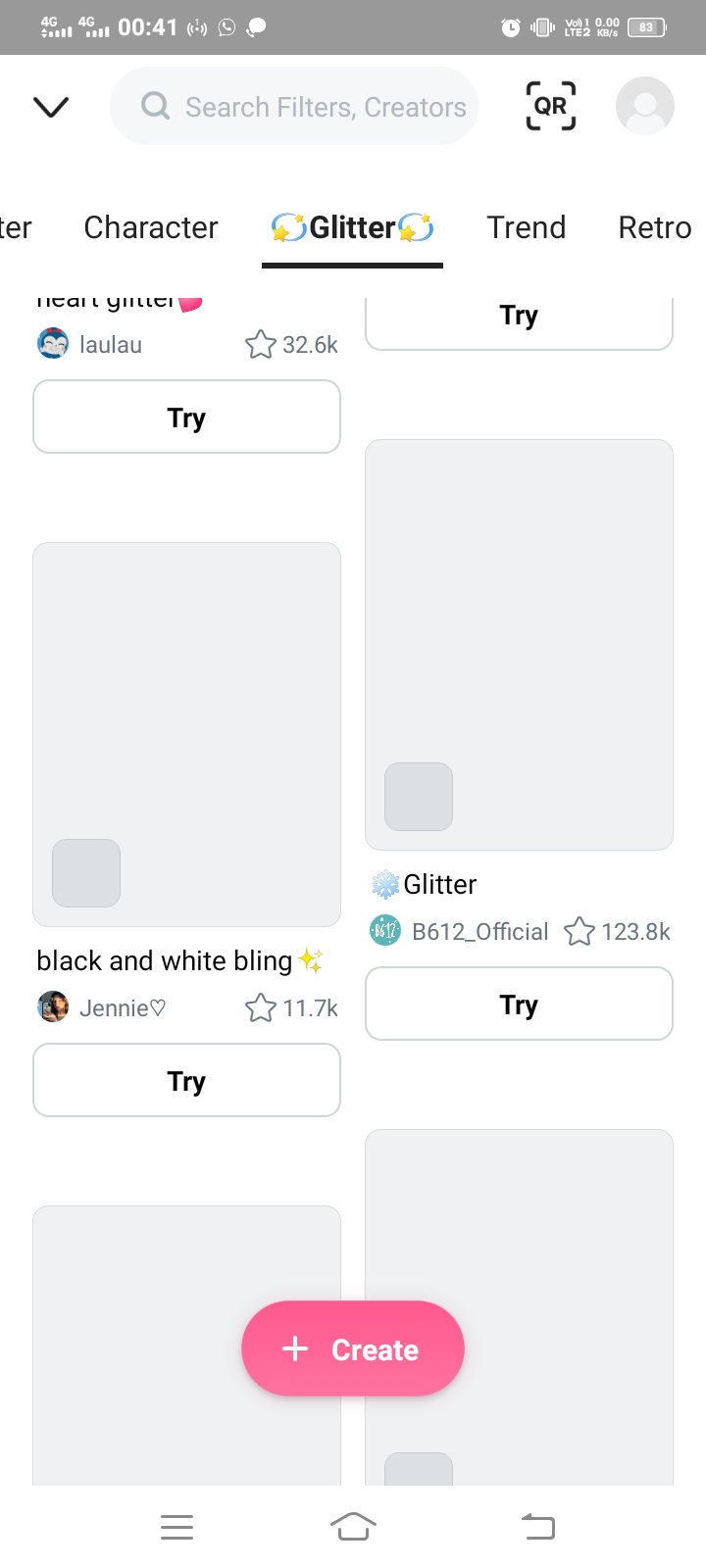Open the Glitter filter preview by B612_Official
This screenshot has height=1568, width=706.
coord(519,645)
